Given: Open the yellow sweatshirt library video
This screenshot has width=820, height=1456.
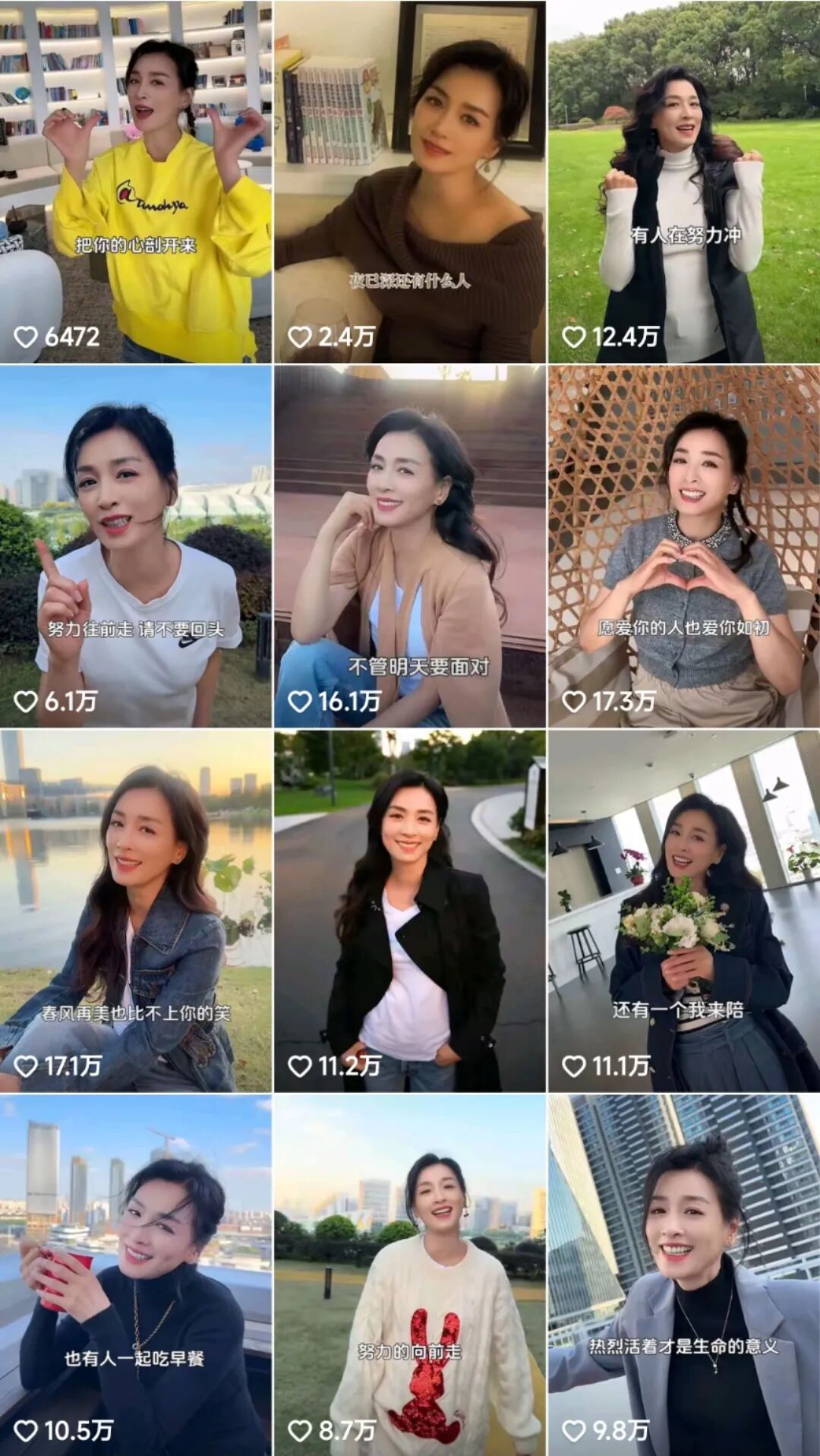Looking at the screenshot, I should [x=137, y=167].
